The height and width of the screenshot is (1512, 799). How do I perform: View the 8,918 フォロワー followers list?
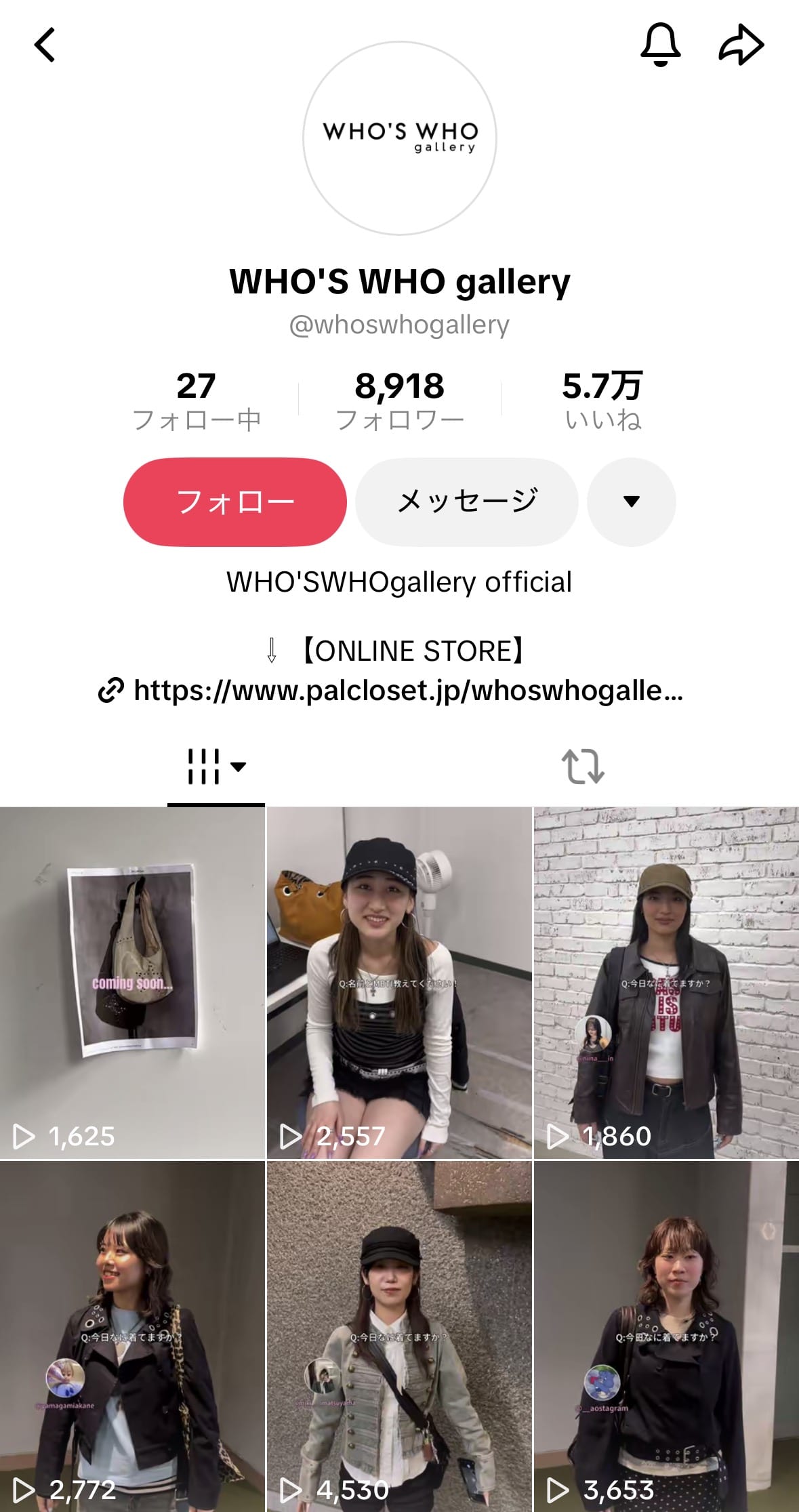tap(400, 401)
